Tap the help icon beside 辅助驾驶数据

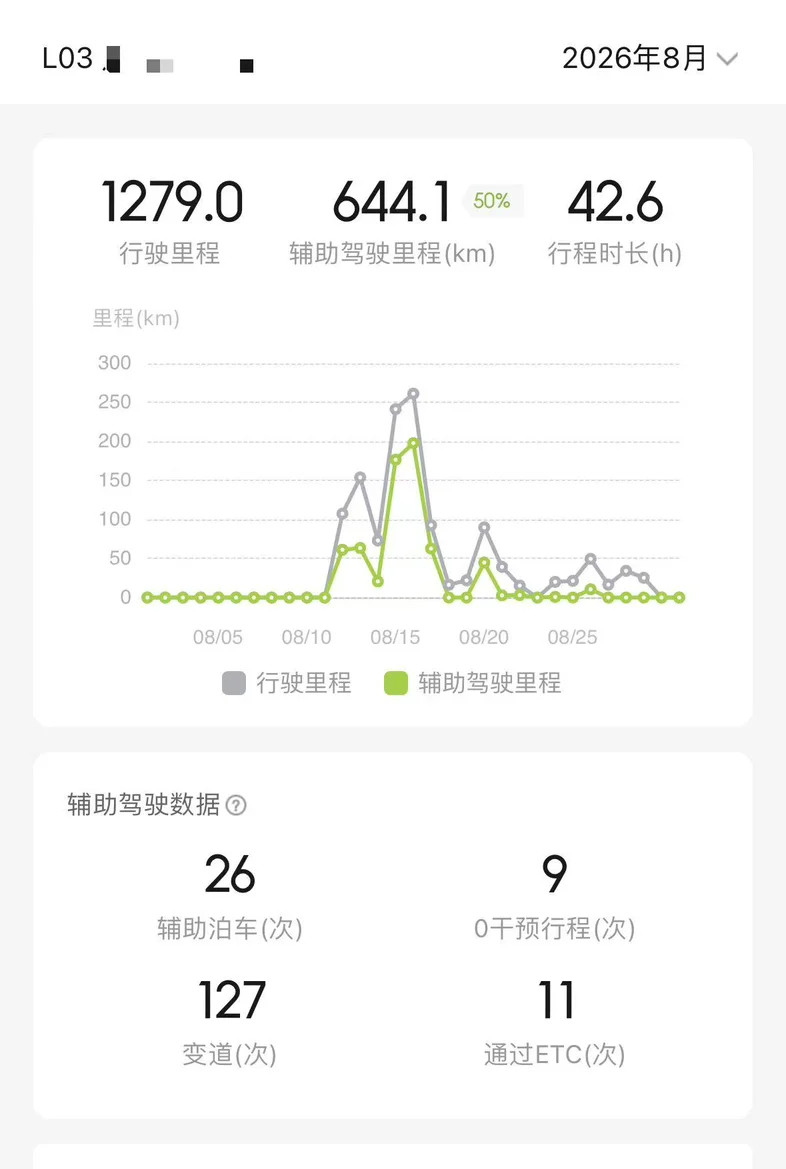[x=236, y=805]
